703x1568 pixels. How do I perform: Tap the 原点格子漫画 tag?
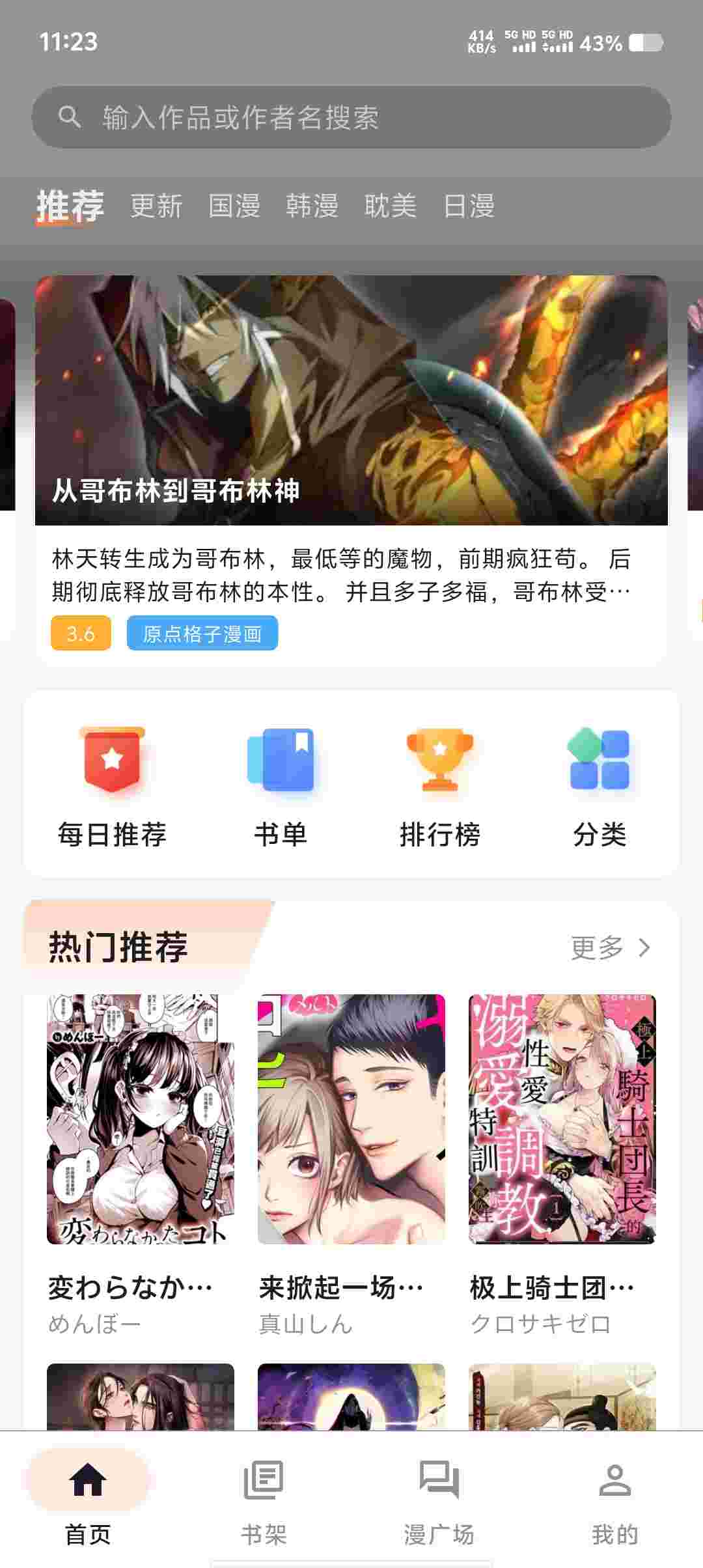(202, 633)
